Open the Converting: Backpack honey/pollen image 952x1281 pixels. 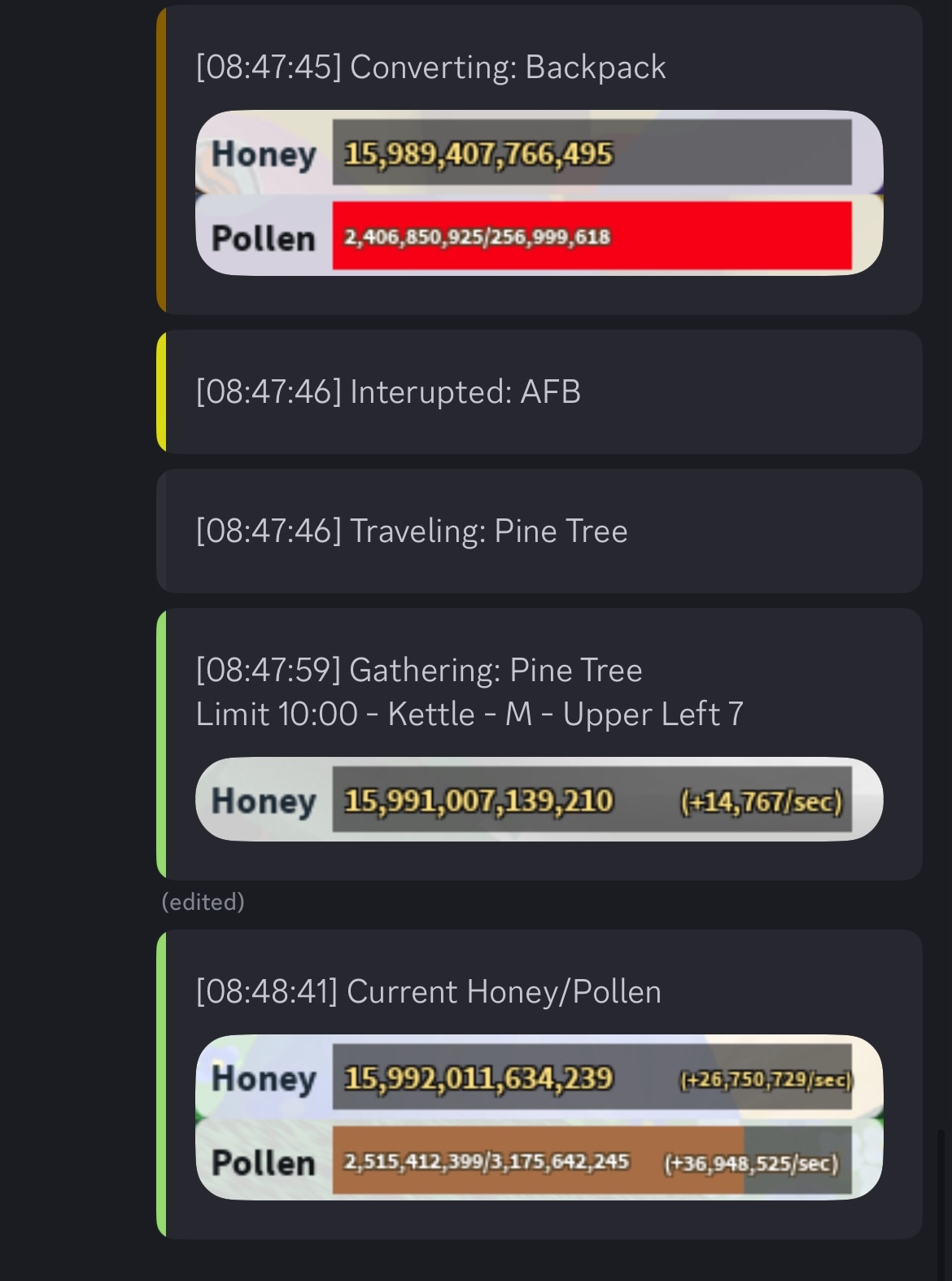tap(539, 193)
